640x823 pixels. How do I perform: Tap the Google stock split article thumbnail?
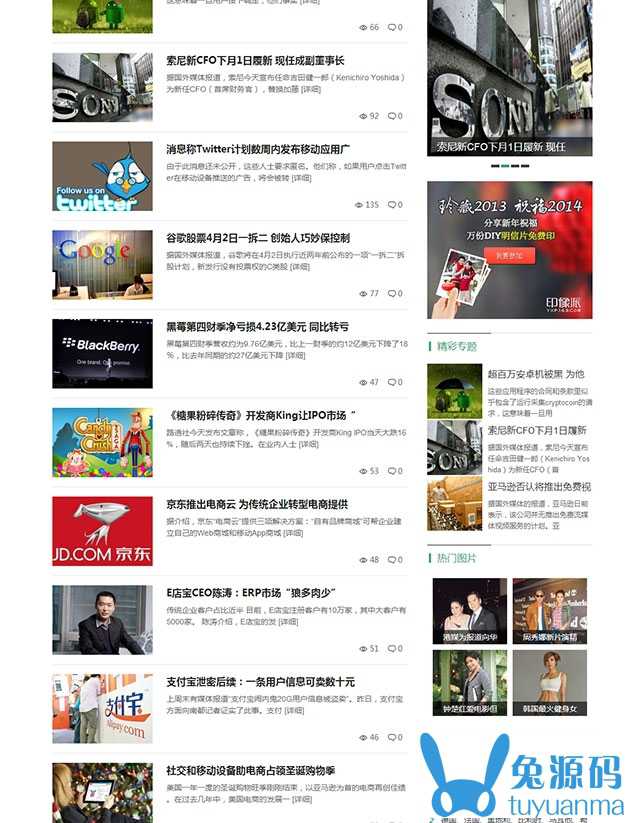click(102, 264)
